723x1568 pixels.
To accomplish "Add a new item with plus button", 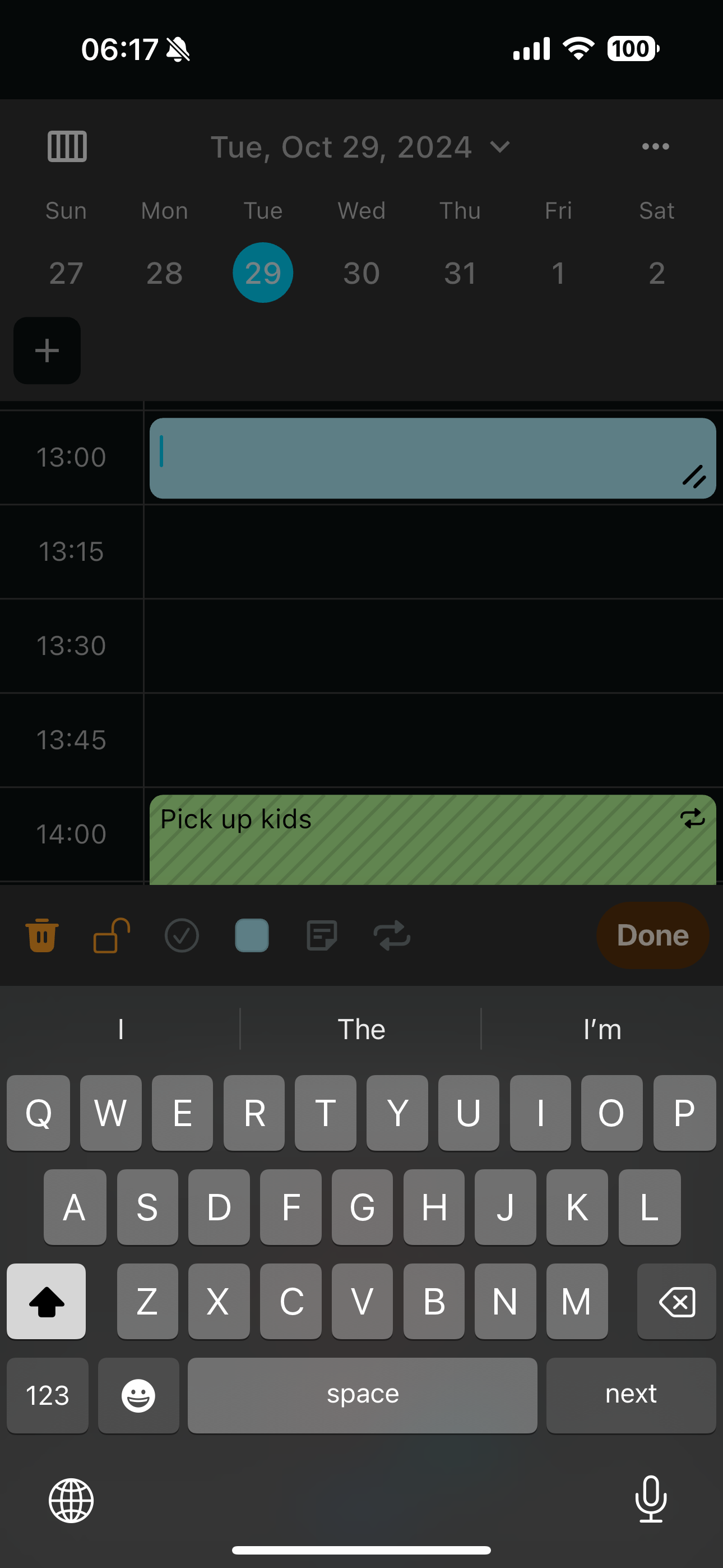I will coord(48,351).
